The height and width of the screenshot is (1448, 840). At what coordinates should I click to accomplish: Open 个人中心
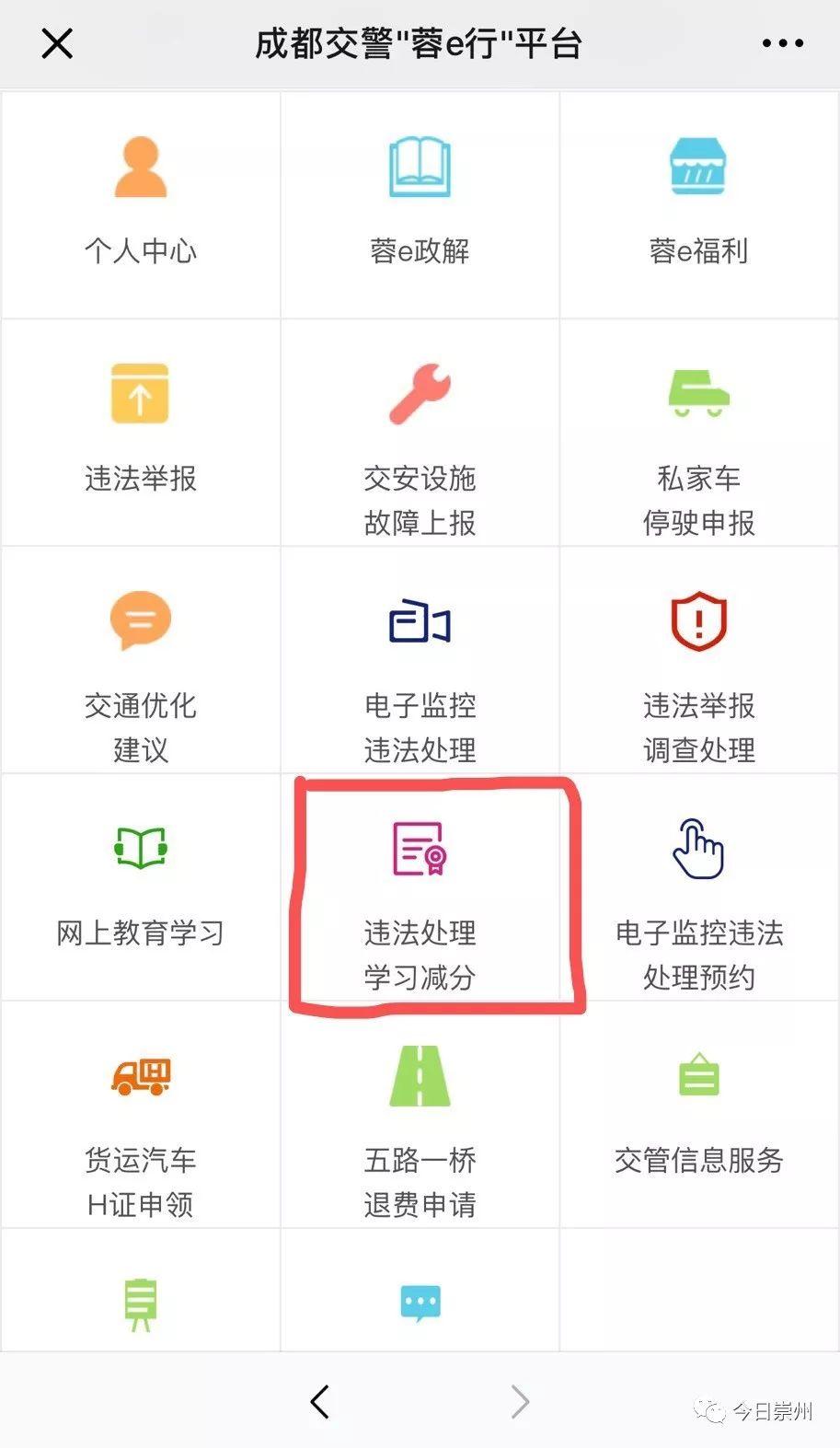[141, 204]
